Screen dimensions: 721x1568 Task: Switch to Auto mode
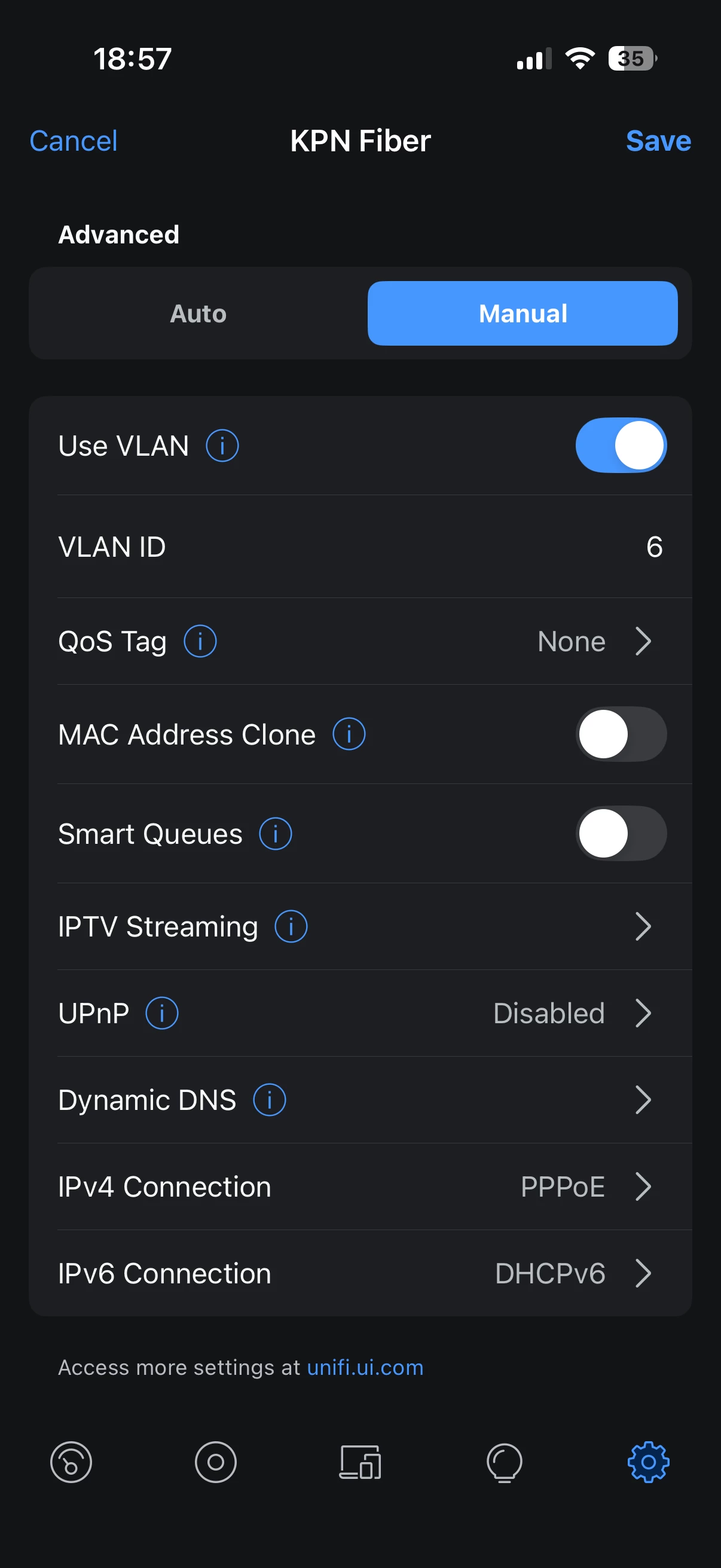click(198, 313)
